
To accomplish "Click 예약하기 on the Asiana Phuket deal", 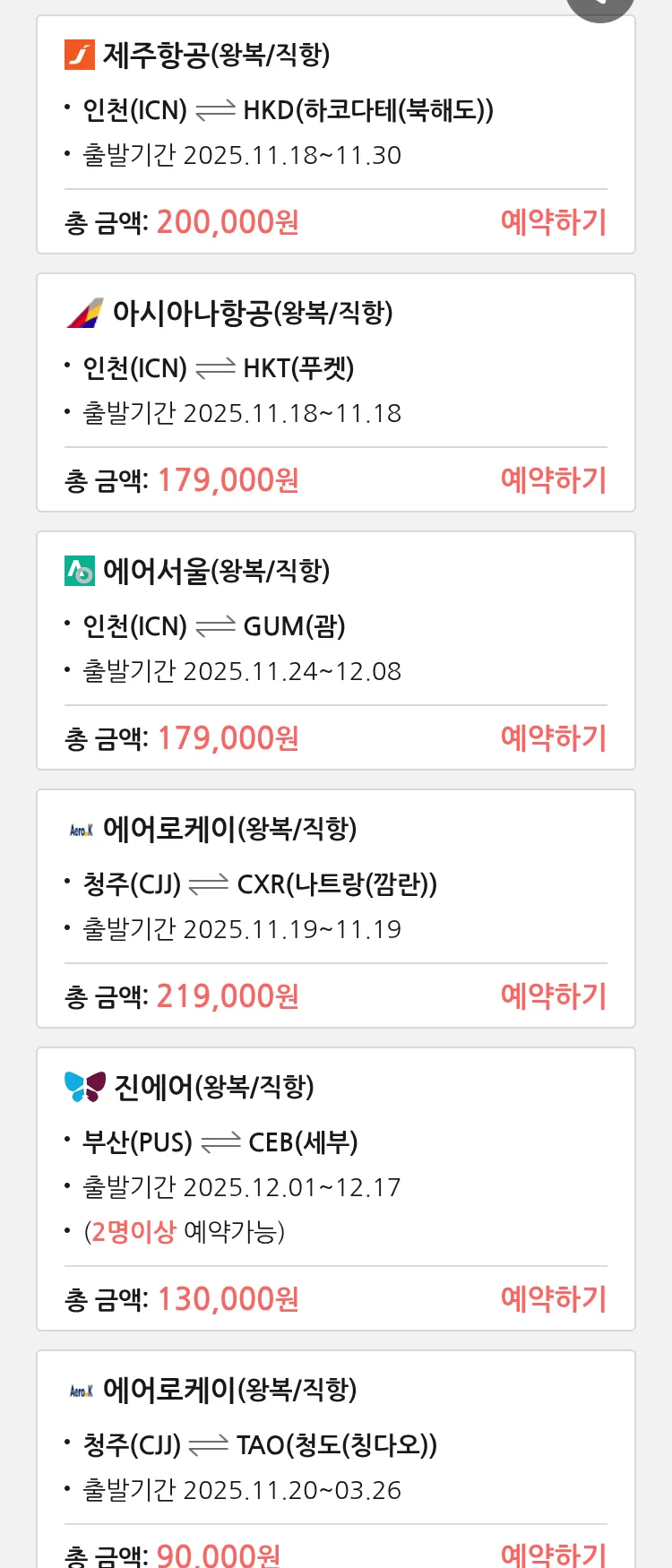I will tap(554, 479).
